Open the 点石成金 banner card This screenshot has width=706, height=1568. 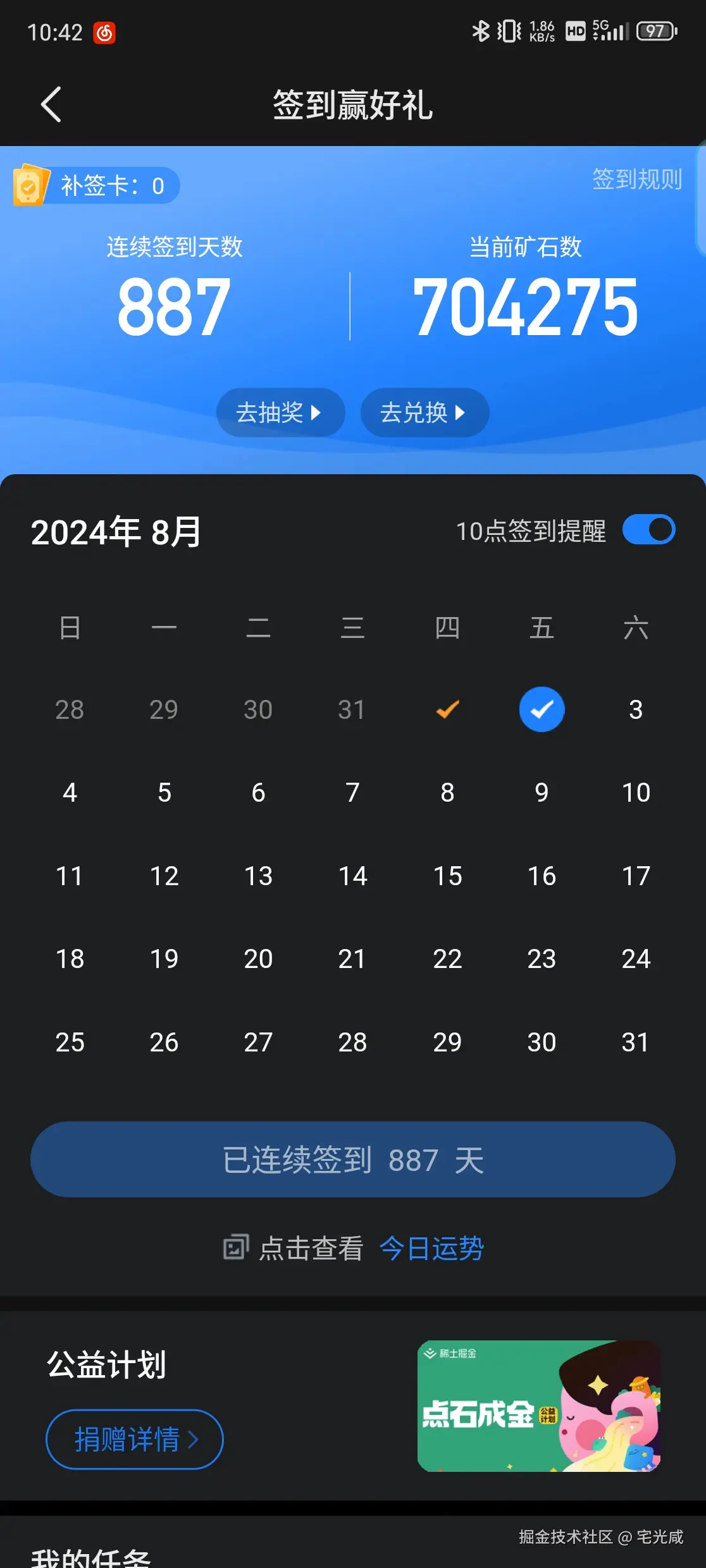point(539,1406)
